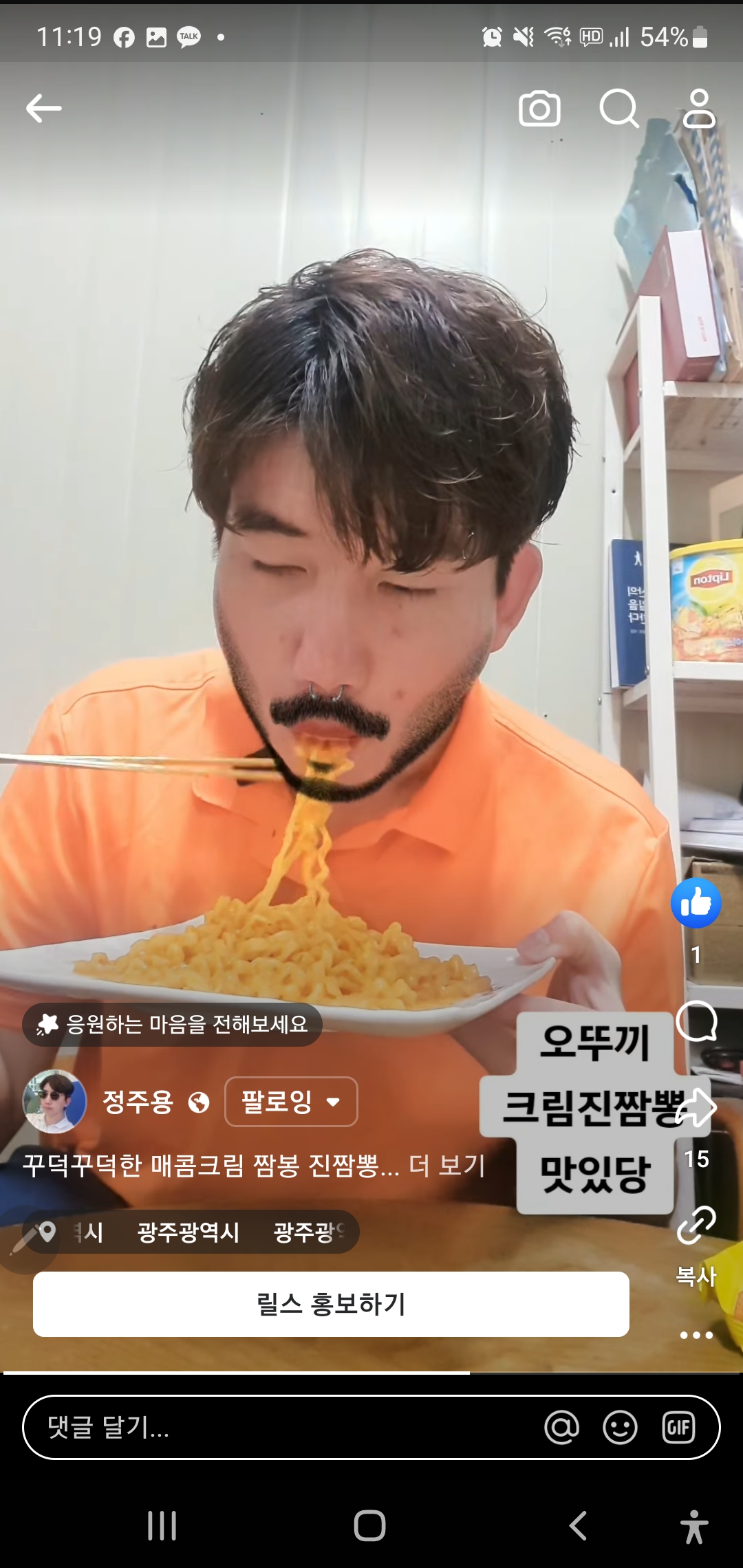Share this reel via the arrow icon
Image resolution: width=743 pixels, height=1568 pixels.
696,1108
